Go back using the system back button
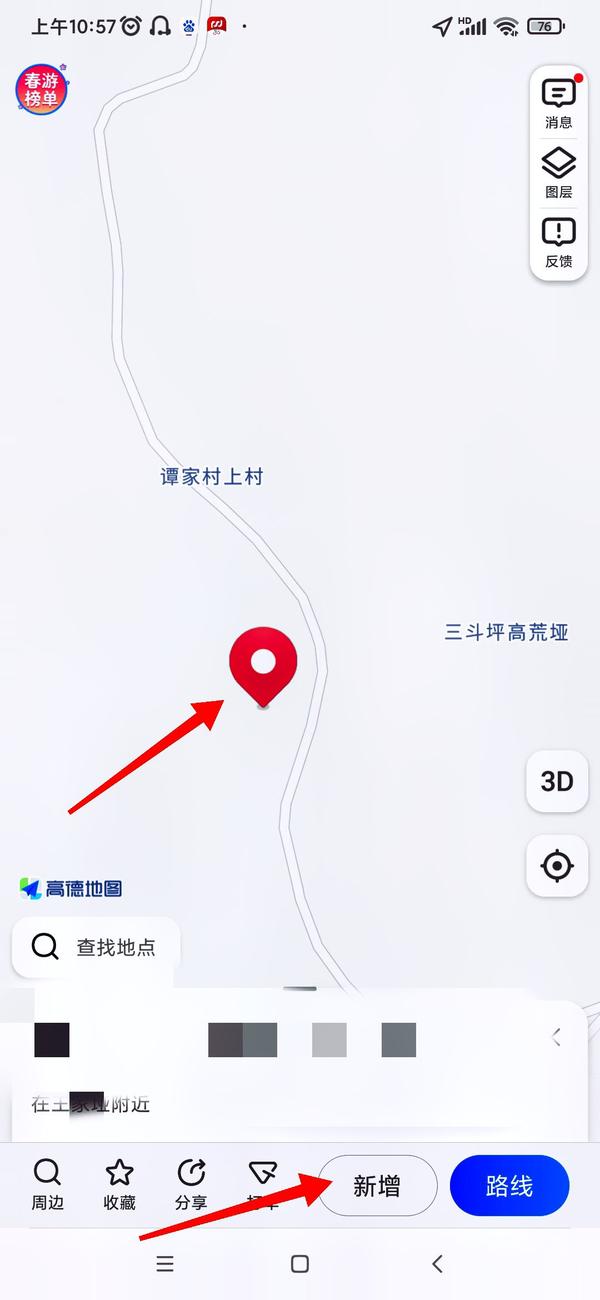The height and width of the screenshot is (1300, 600). pos(437,1264)
